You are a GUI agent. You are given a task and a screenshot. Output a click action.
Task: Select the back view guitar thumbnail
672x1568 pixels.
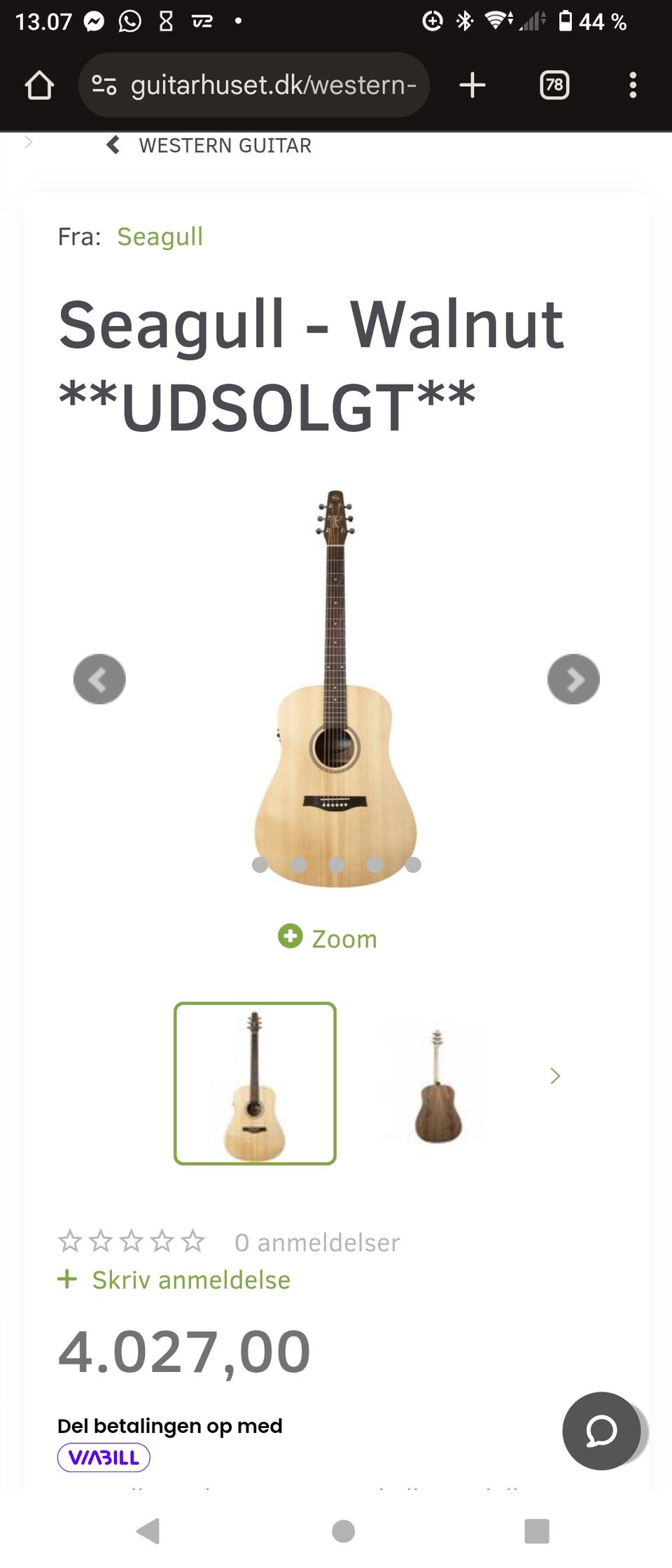click(438, 1085)
